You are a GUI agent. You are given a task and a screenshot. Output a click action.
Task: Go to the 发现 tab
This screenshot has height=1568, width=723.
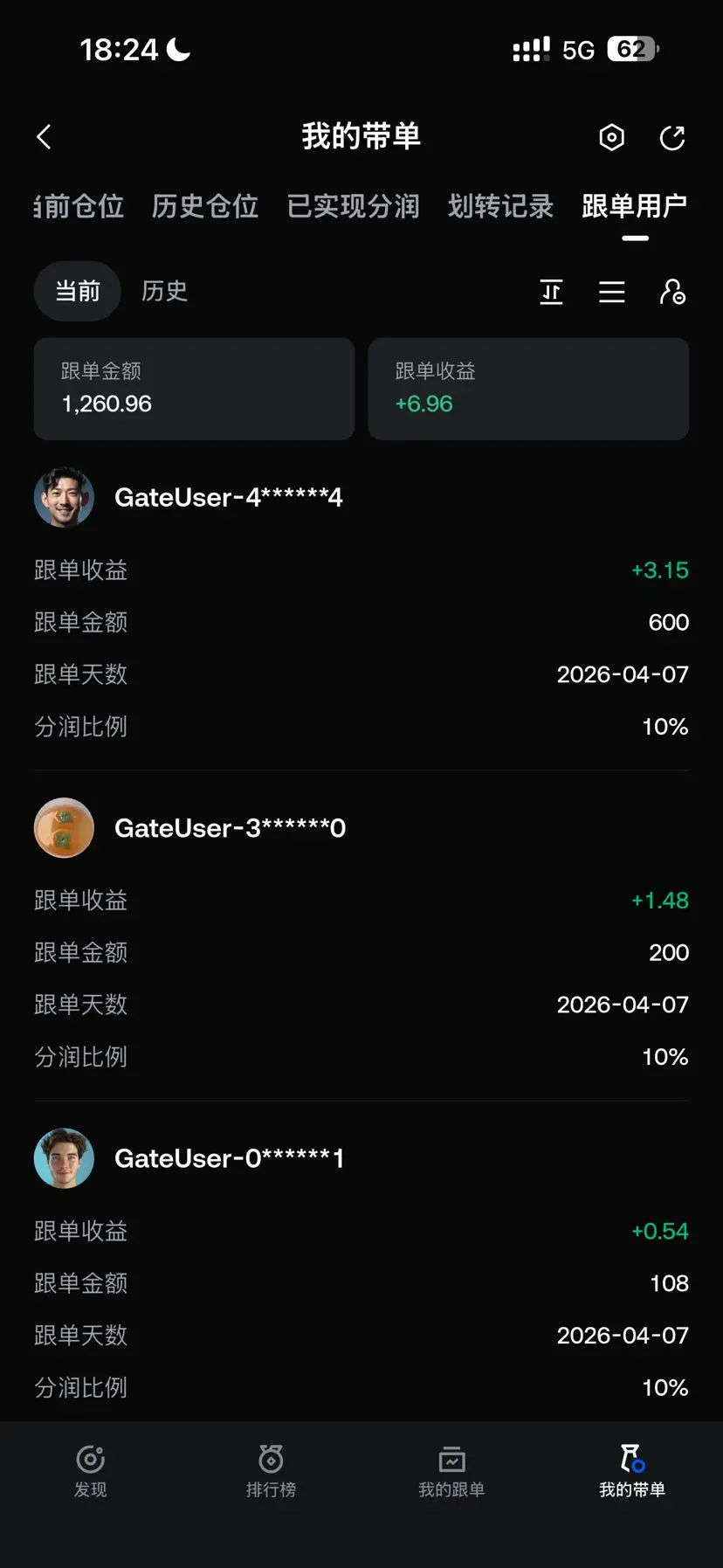click(91, 1471)
